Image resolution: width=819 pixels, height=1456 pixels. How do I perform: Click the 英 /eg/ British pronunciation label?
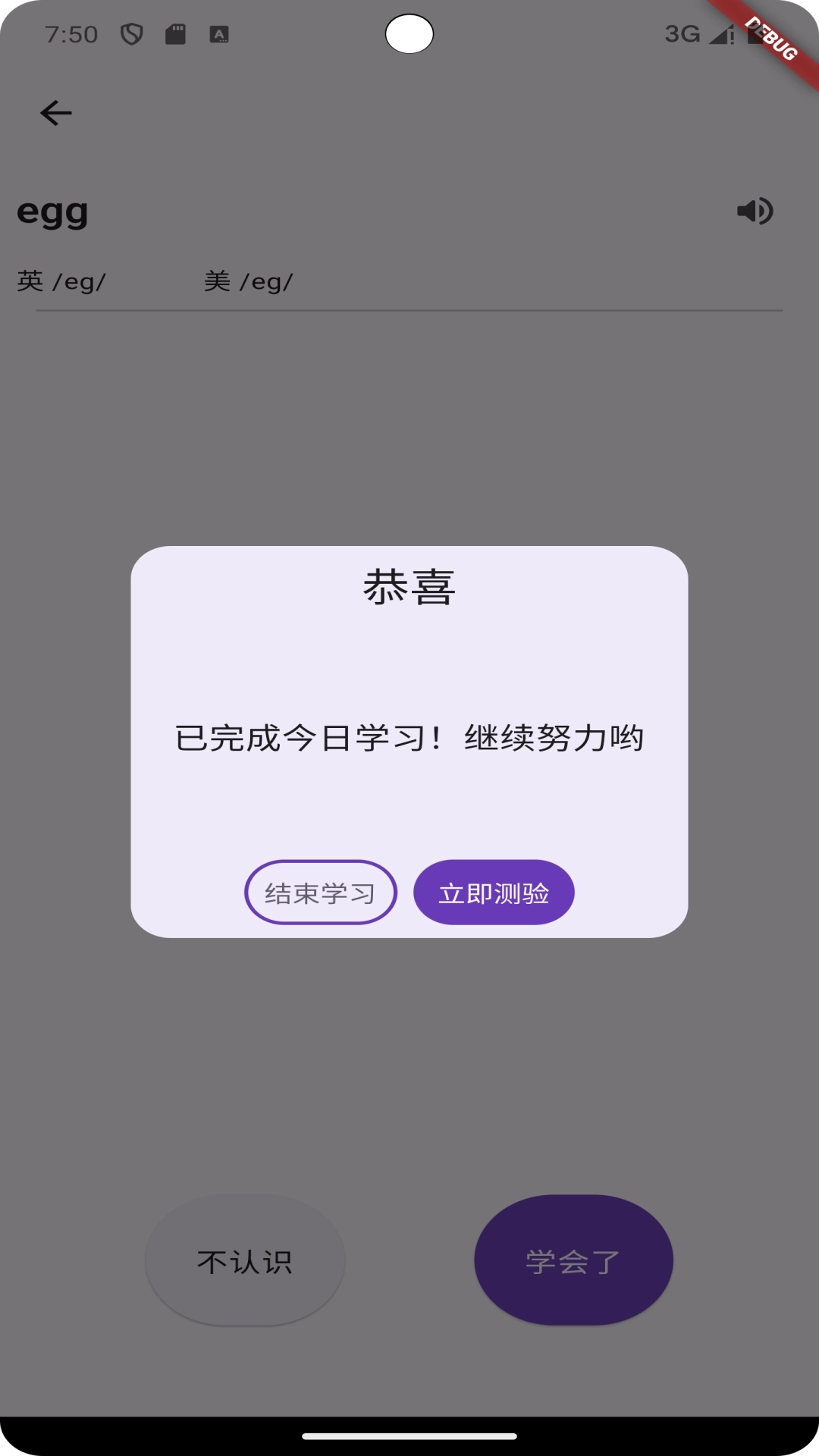click(61, 280)
